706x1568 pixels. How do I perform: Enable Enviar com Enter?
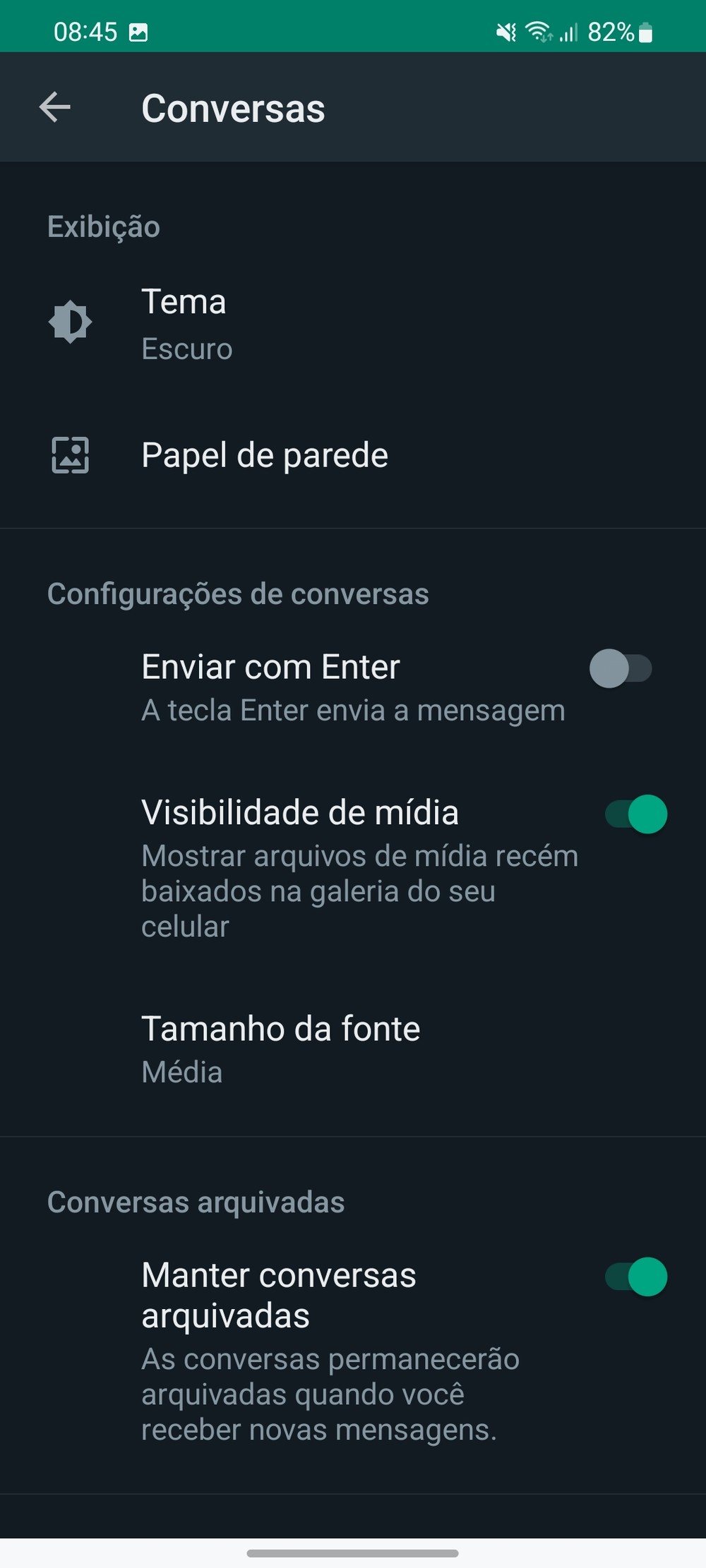click(621, 668)
